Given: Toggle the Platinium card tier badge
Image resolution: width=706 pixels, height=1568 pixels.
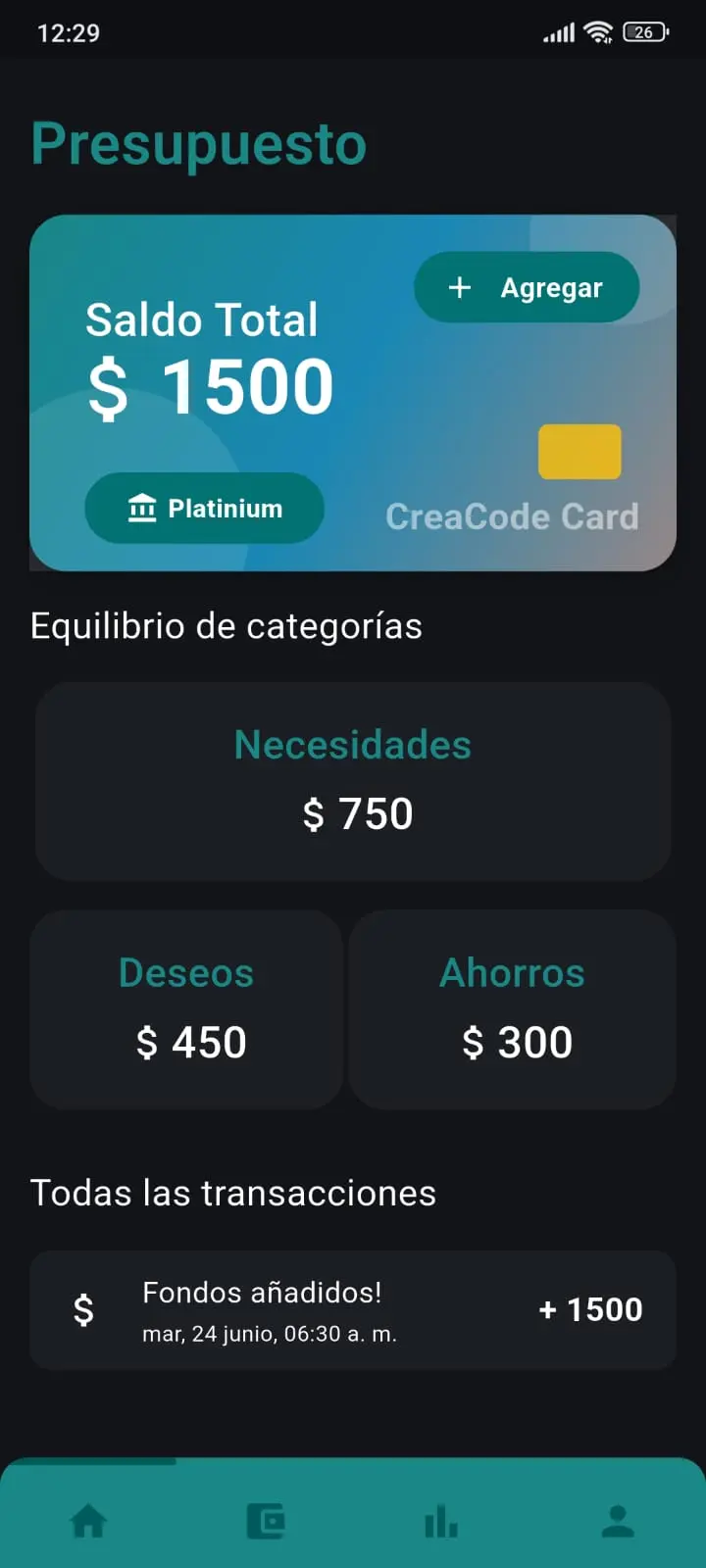Looking at the screenshot, I should [203, 509].
